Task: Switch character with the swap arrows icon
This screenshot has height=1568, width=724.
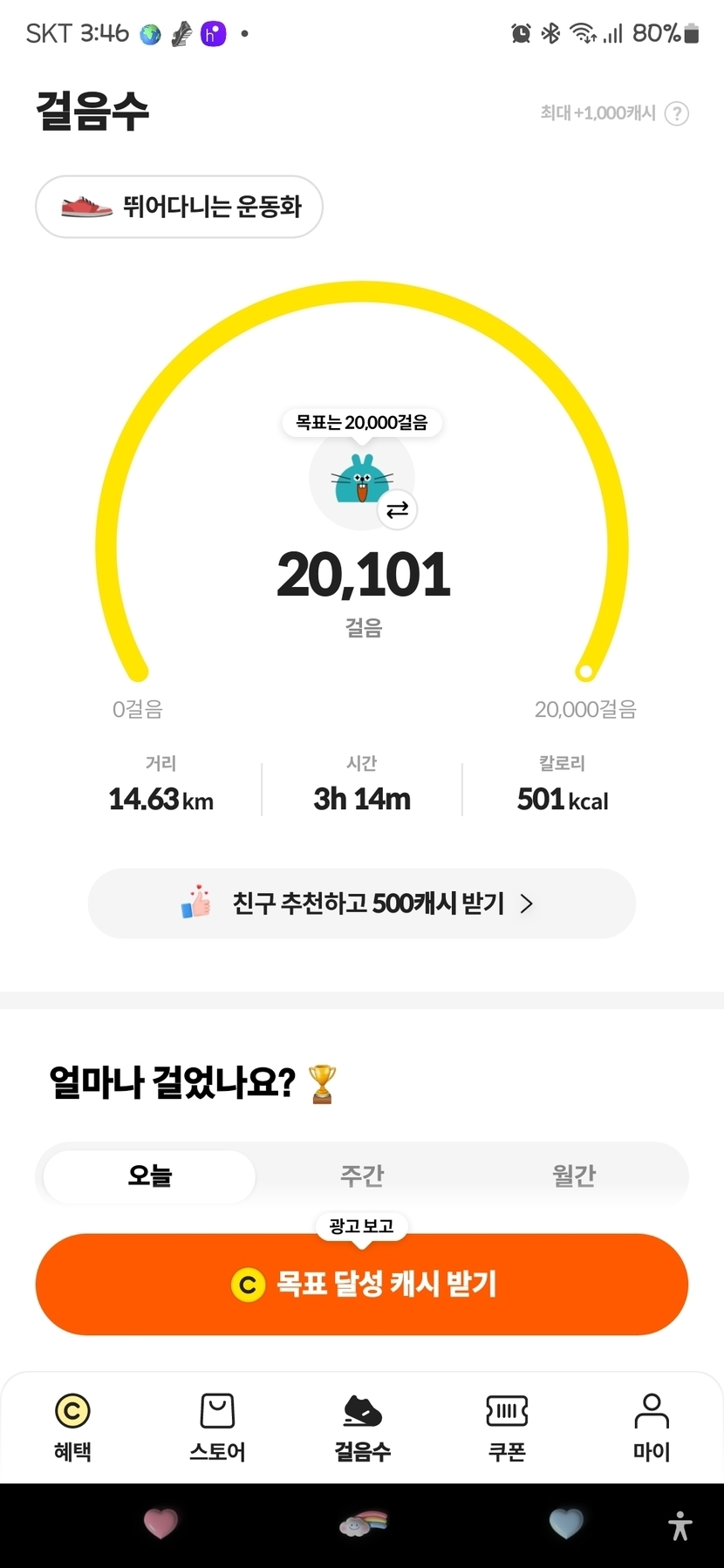Action: pyautogui.click(x=397, y=510)
